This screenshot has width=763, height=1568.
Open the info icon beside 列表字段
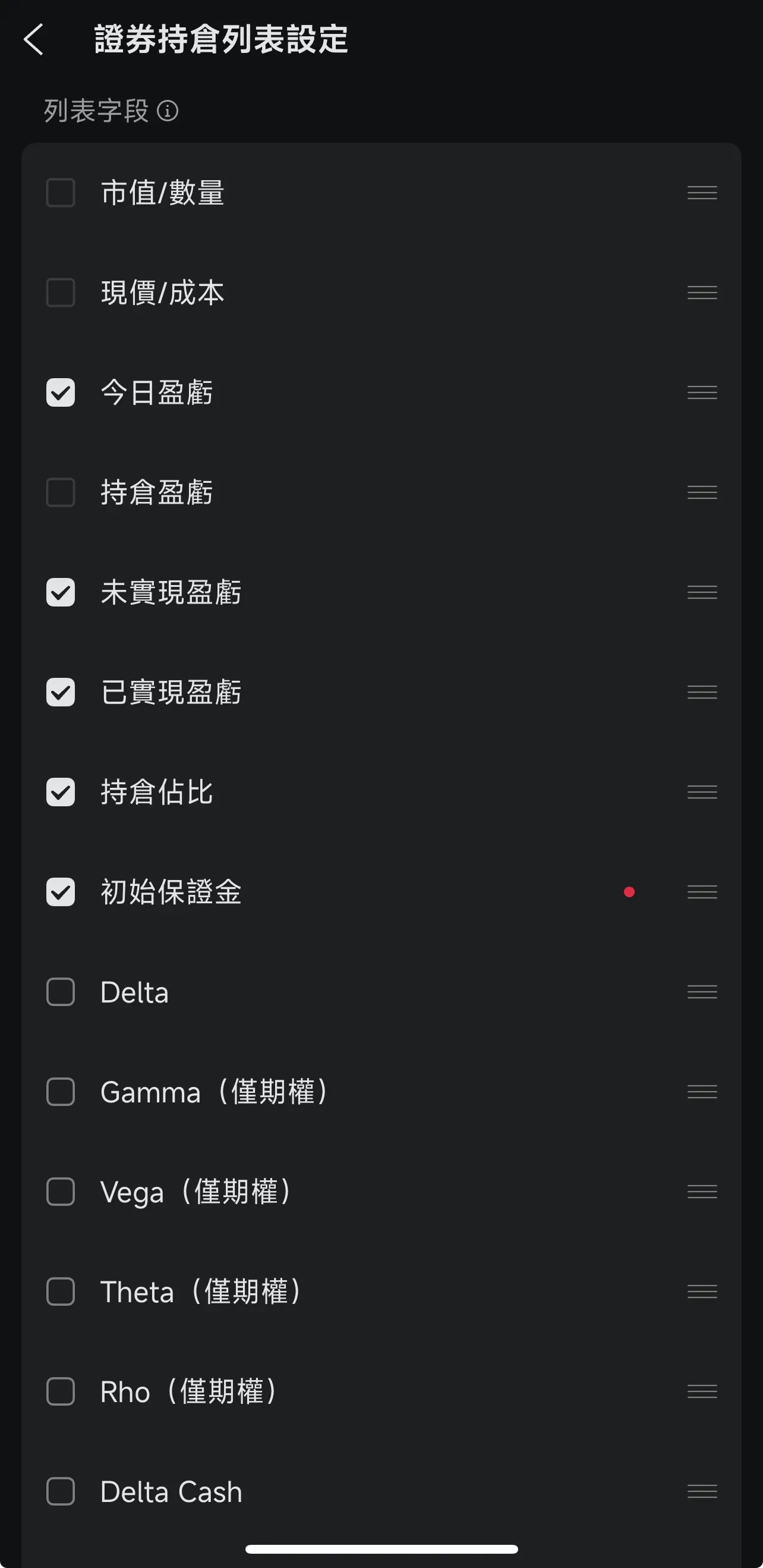click(x=168, y=111)
